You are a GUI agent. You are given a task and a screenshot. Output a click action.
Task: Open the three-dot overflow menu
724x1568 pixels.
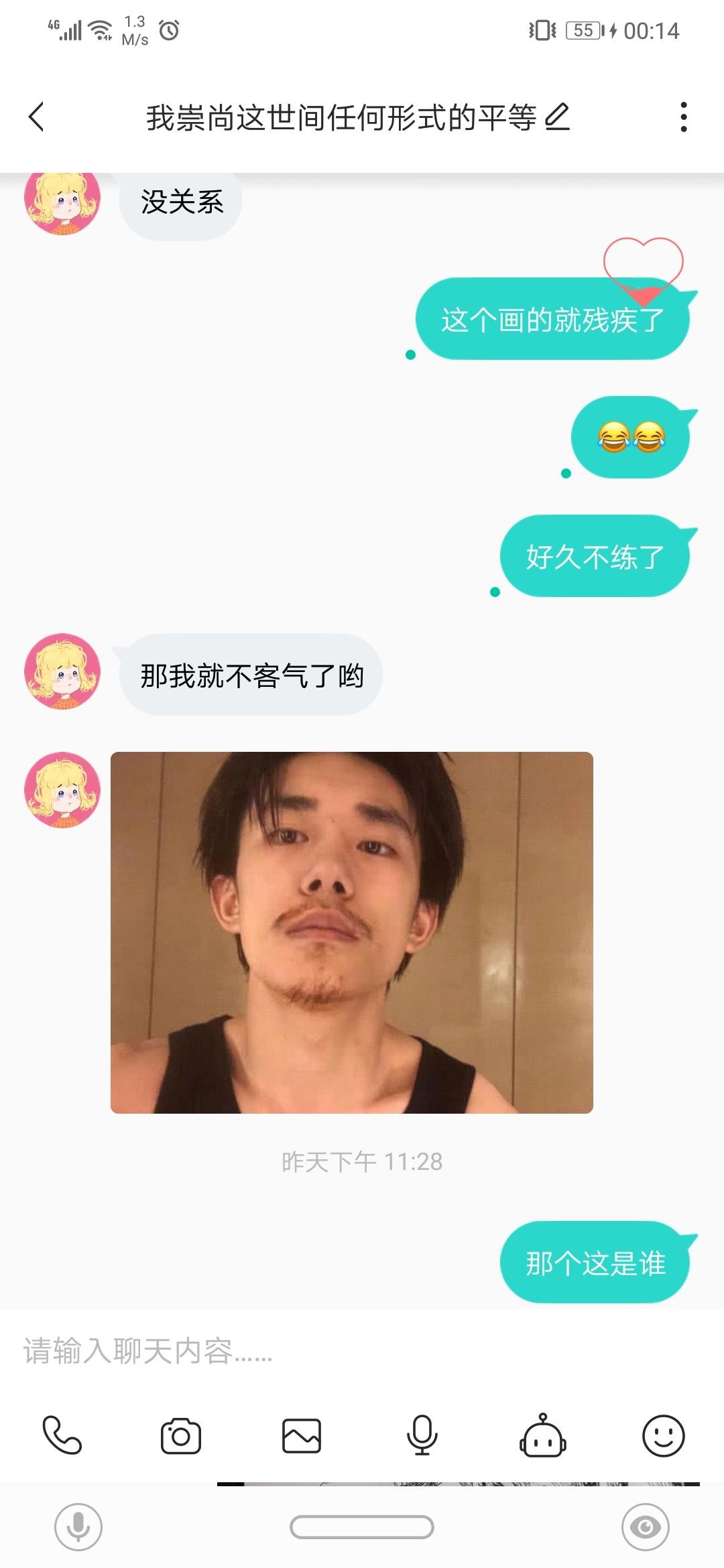pos(683,117)
